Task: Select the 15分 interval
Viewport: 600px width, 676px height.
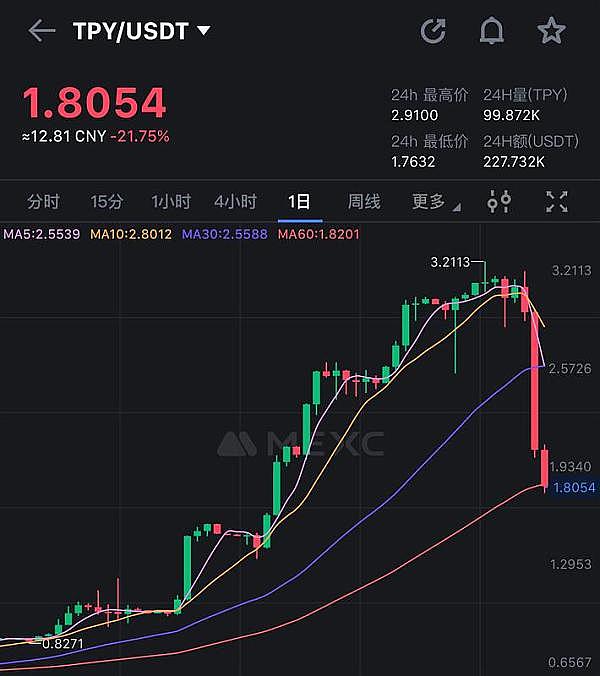Action: [x=106, y=202]
